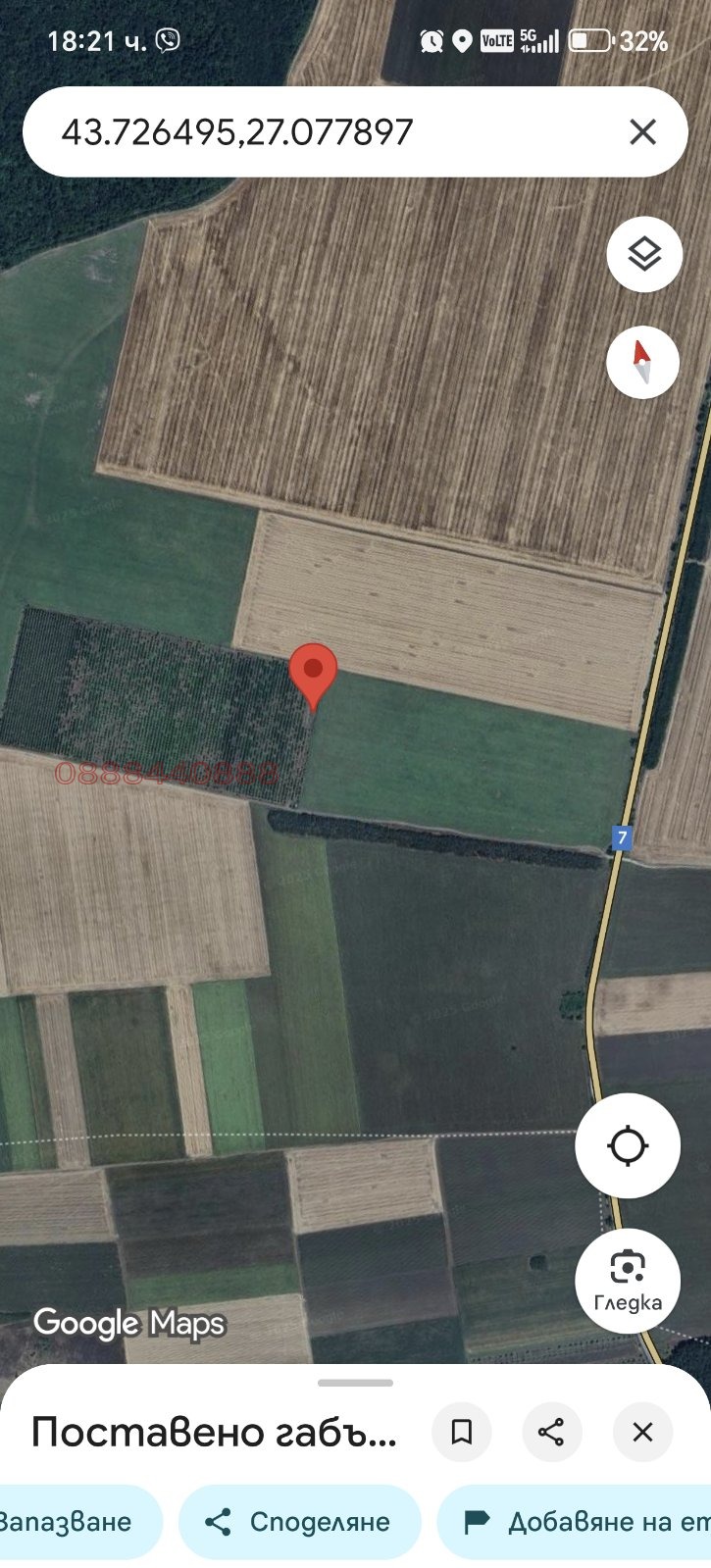711x1568 pixels.
Task: Center map on my current location
Action: pos(628,1145)
